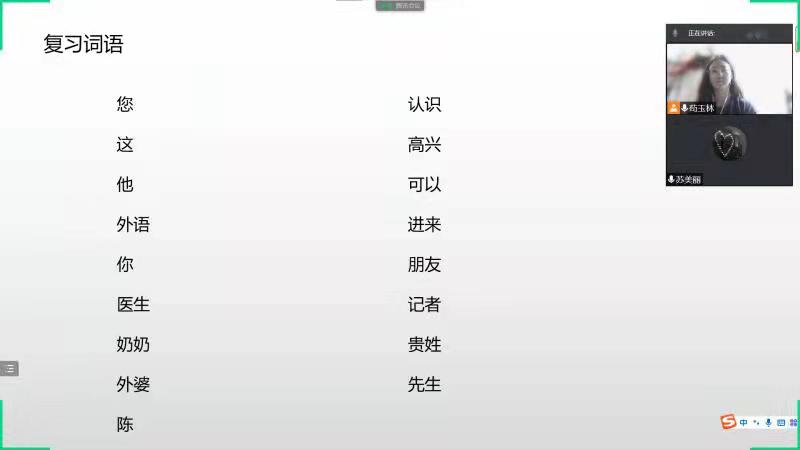The height and width of the screenshot is (450, 800).
Task: Open the side menu button at left edge
Action: tap(9, 369)
